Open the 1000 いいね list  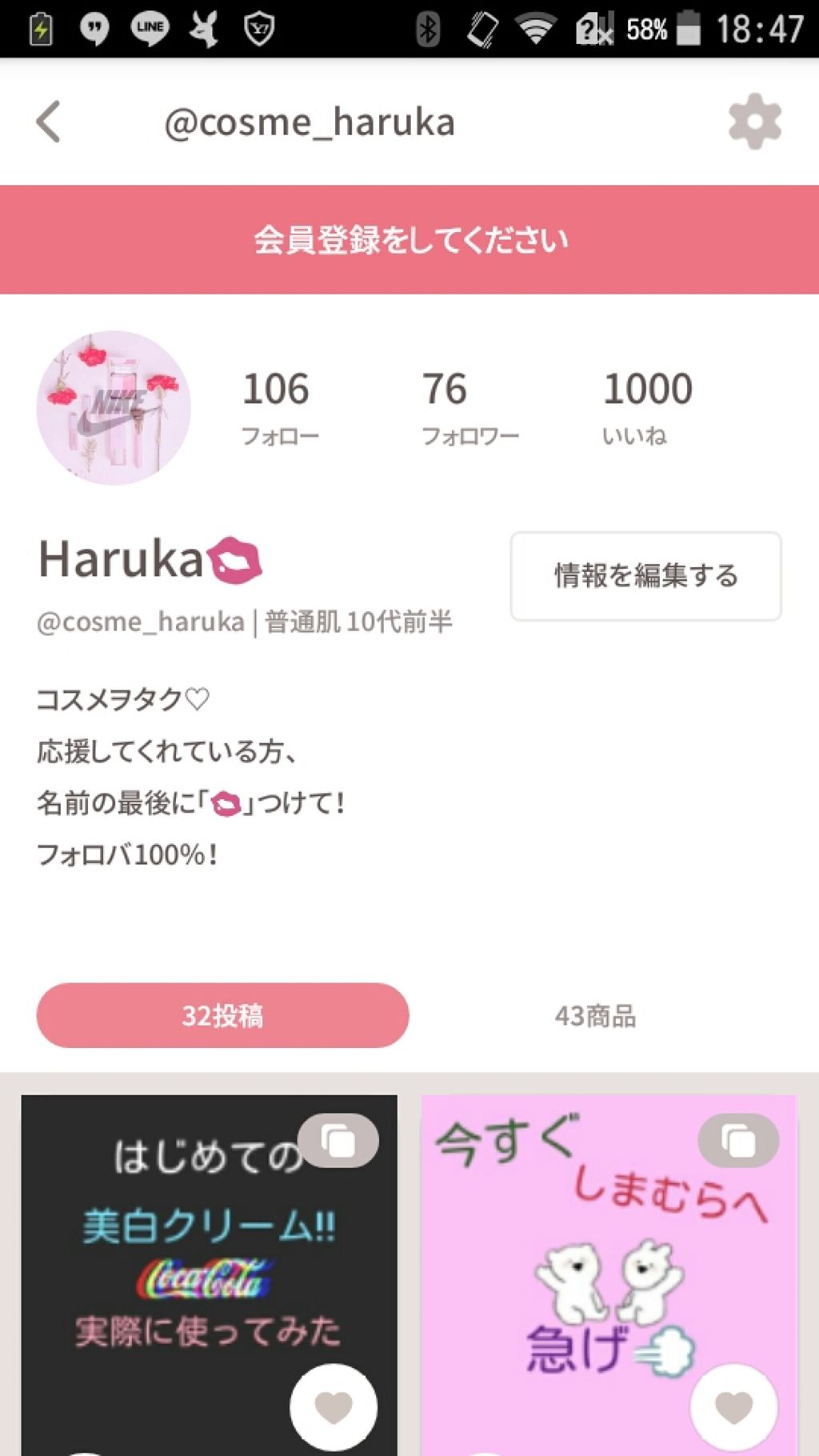646,406
